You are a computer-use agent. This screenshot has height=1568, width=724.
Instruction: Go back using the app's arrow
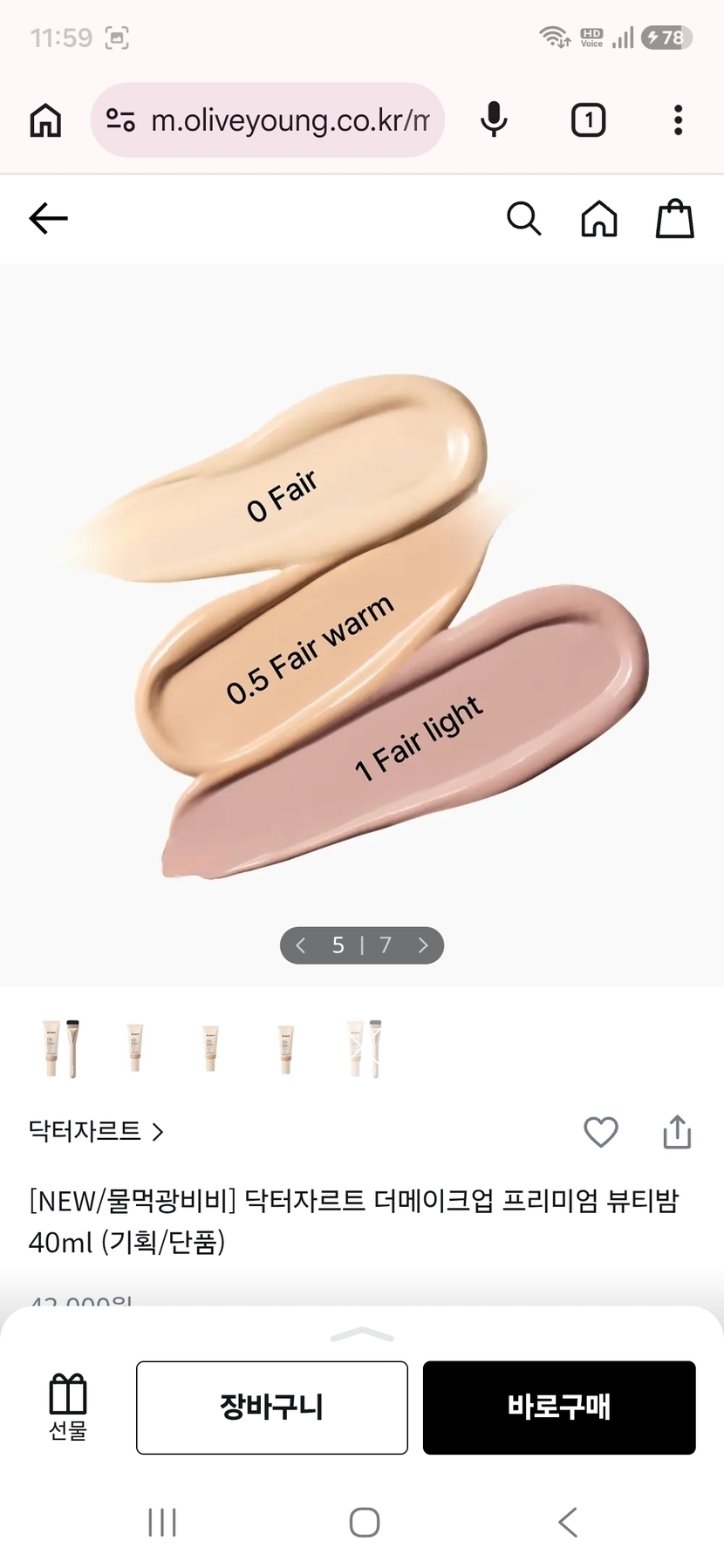[x=48, y=218]
